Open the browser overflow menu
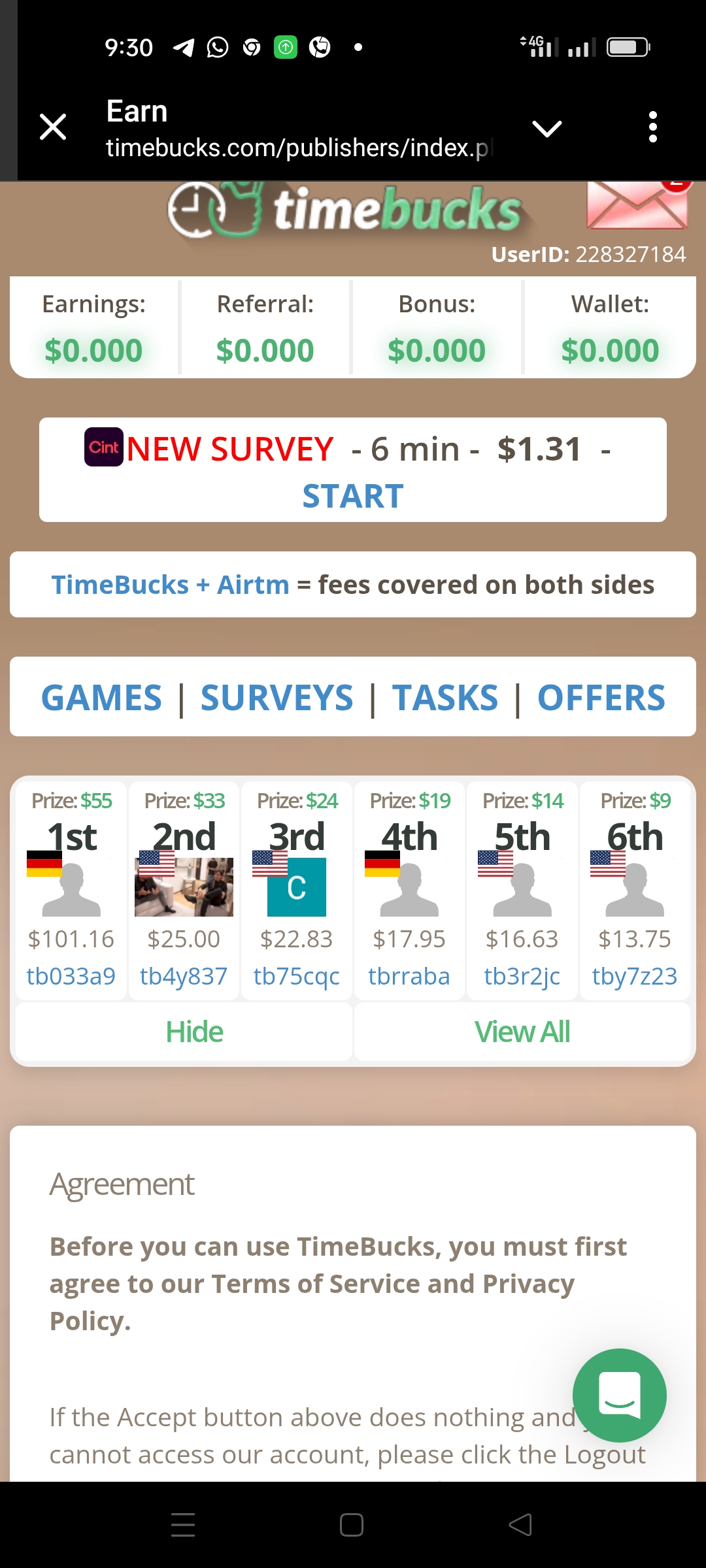 point(652,127)
